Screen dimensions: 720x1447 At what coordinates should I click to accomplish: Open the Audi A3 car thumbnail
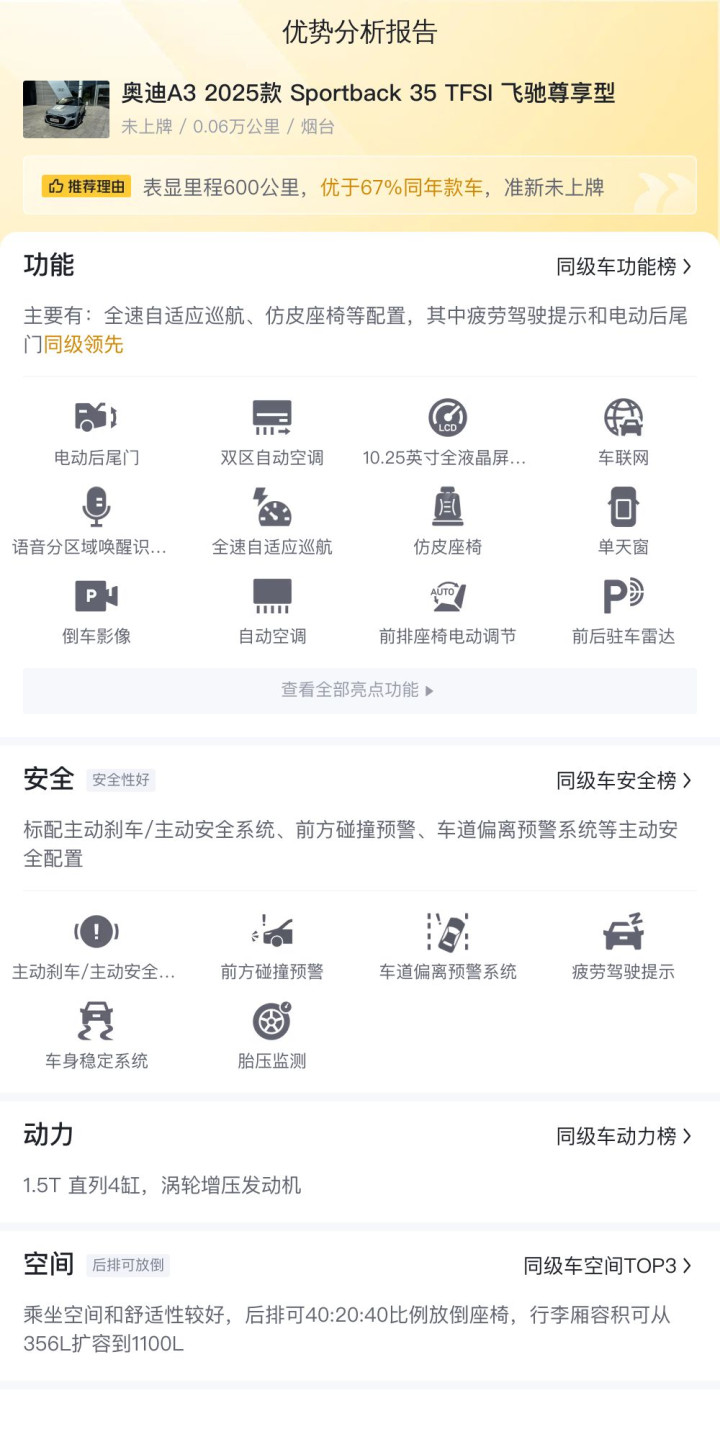click(x=66, y=109)
